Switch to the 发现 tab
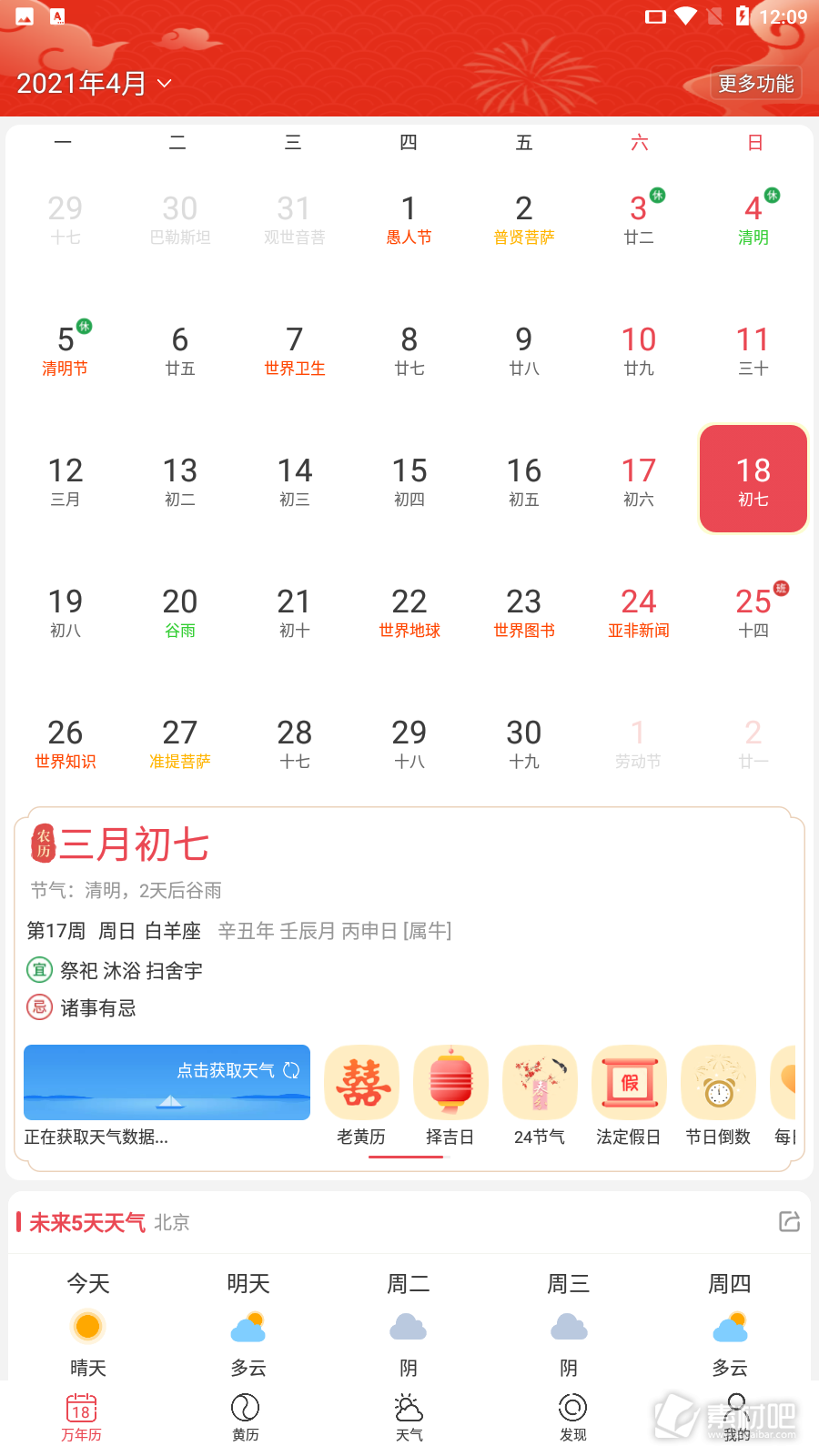Image resolution: width=819 pixels, height=1456 pixels. pos(572,1417)
